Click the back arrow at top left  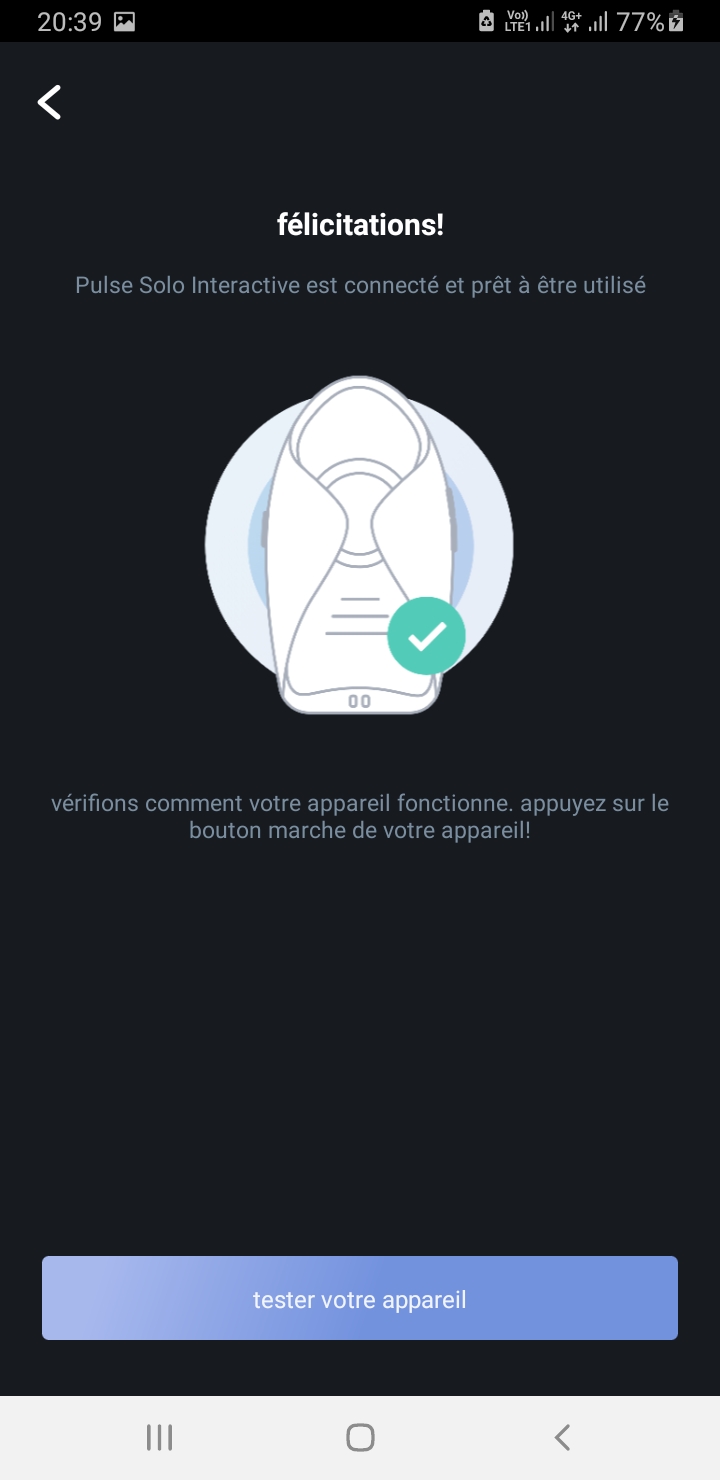[48, 101]
